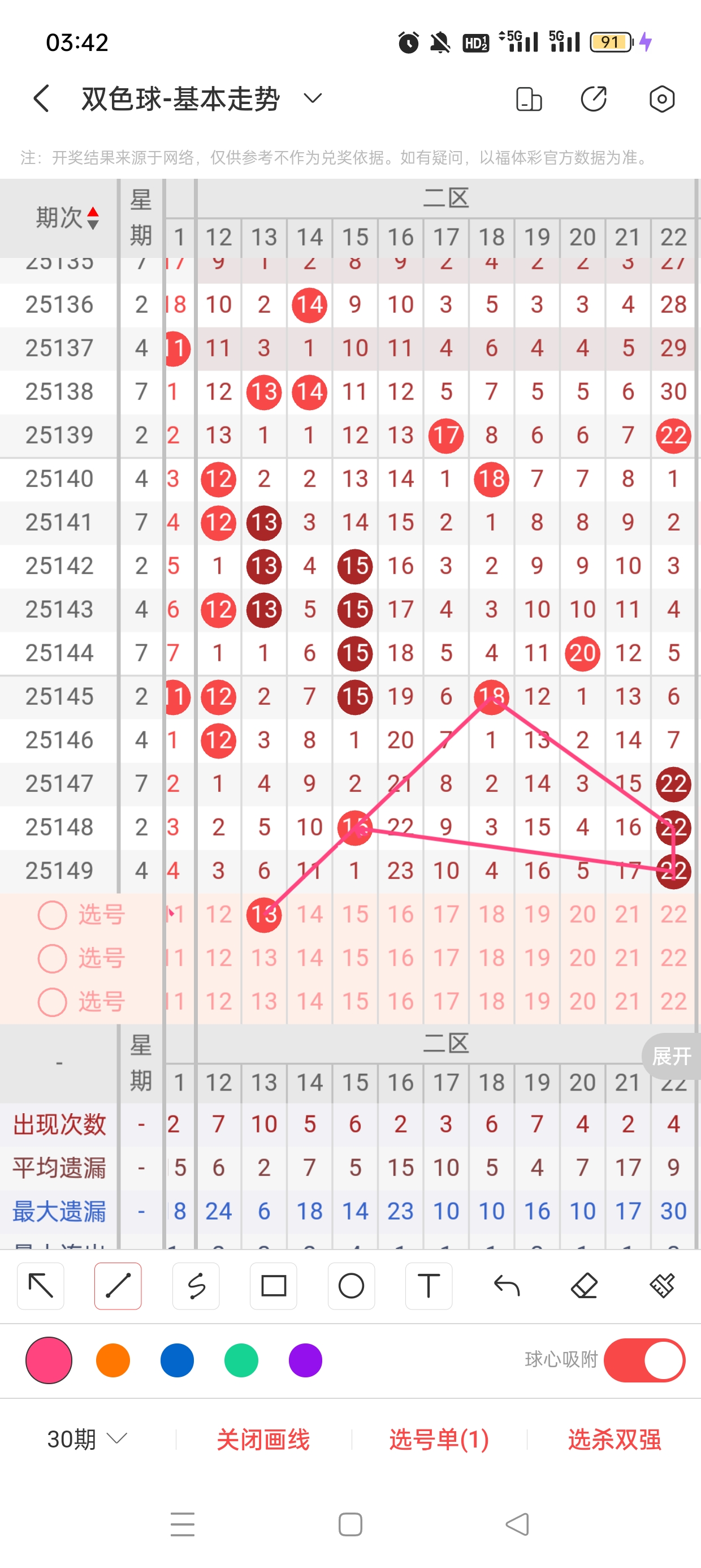This screenshot has width=701, height=1568.
Task: Tap the screen orientation icon in header
Action: pyautogui.click(x=528, y=99)
